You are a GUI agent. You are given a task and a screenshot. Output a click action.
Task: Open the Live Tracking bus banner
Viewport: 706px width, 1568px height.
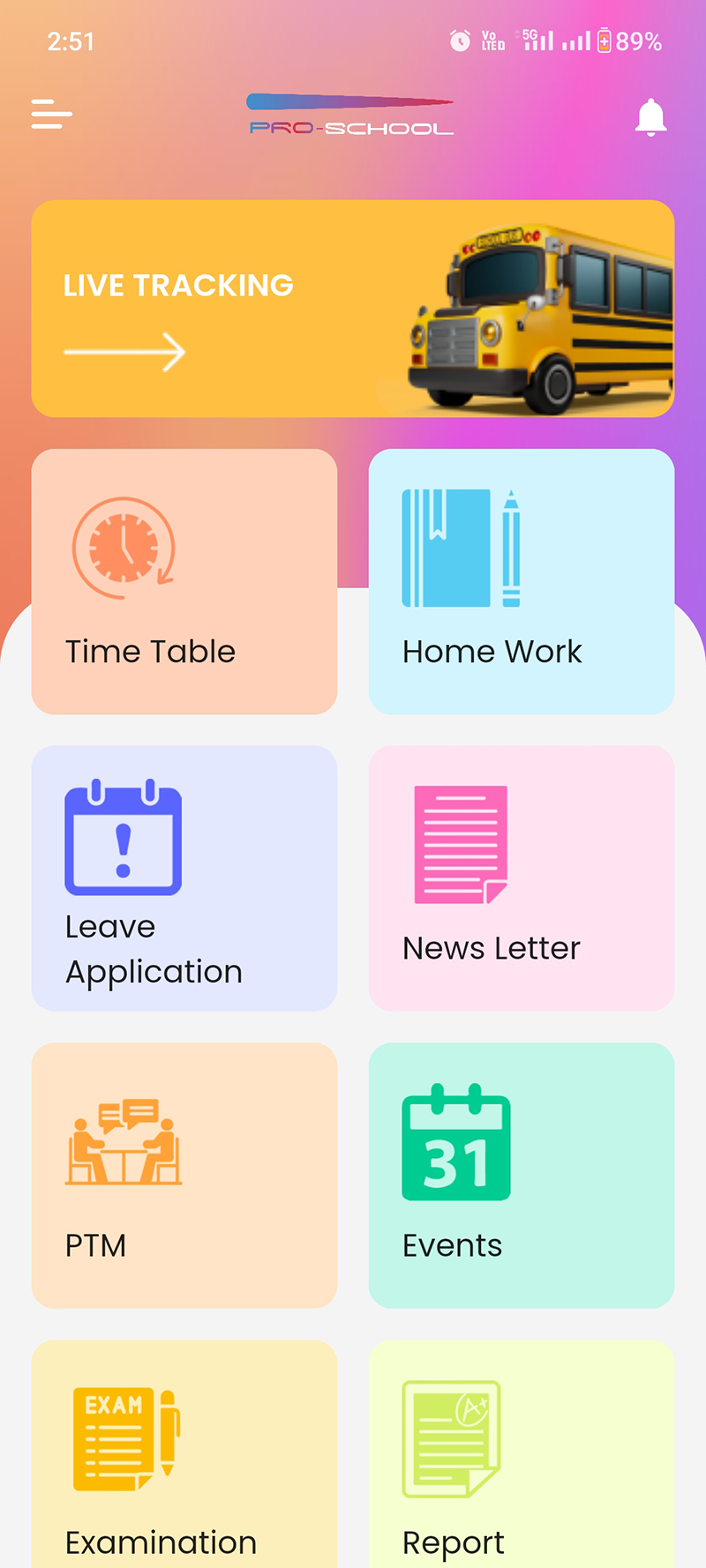(353, 309)
